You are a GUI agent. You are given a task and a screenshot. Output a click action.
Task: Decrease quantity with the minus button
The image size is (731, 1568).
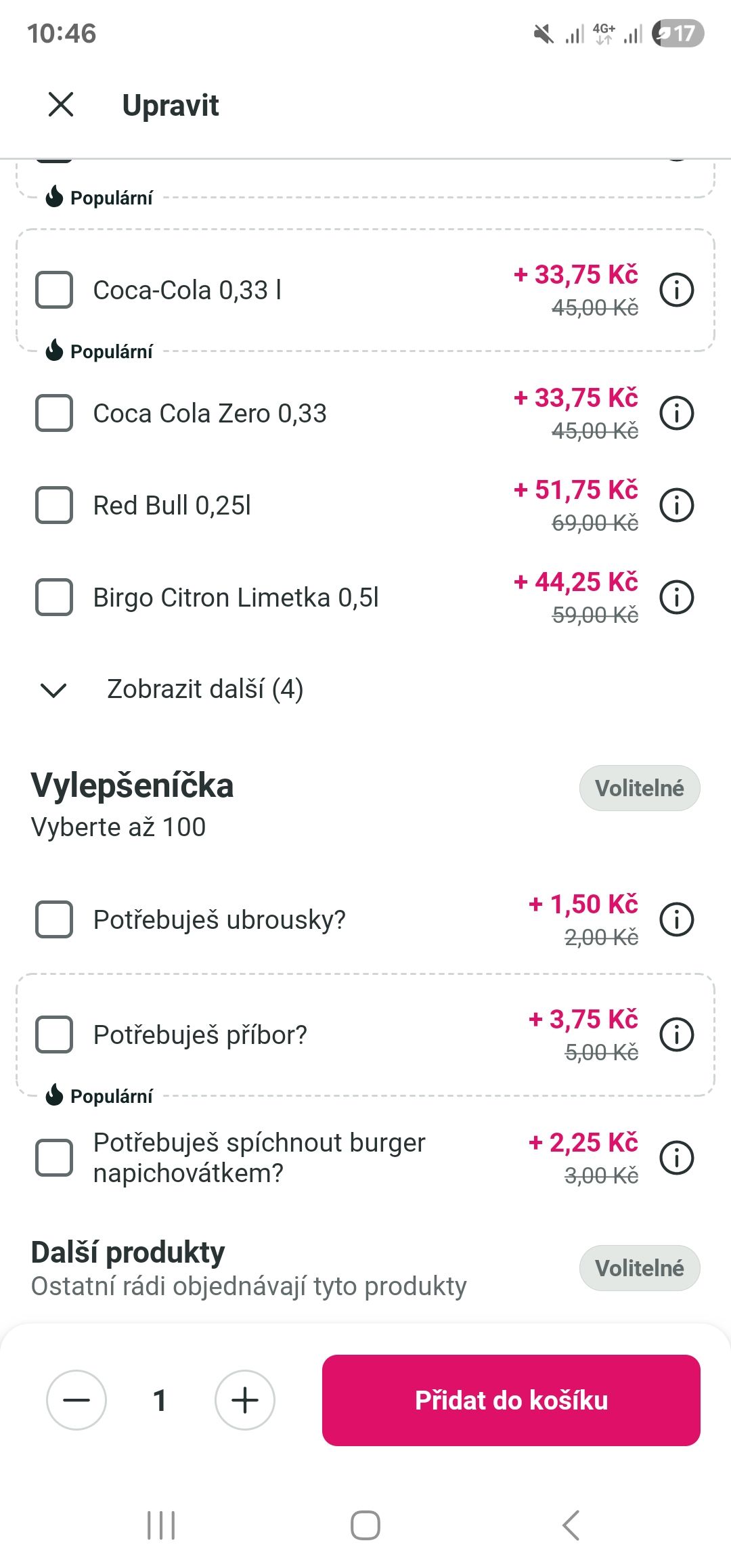(x=76, y=1400)
